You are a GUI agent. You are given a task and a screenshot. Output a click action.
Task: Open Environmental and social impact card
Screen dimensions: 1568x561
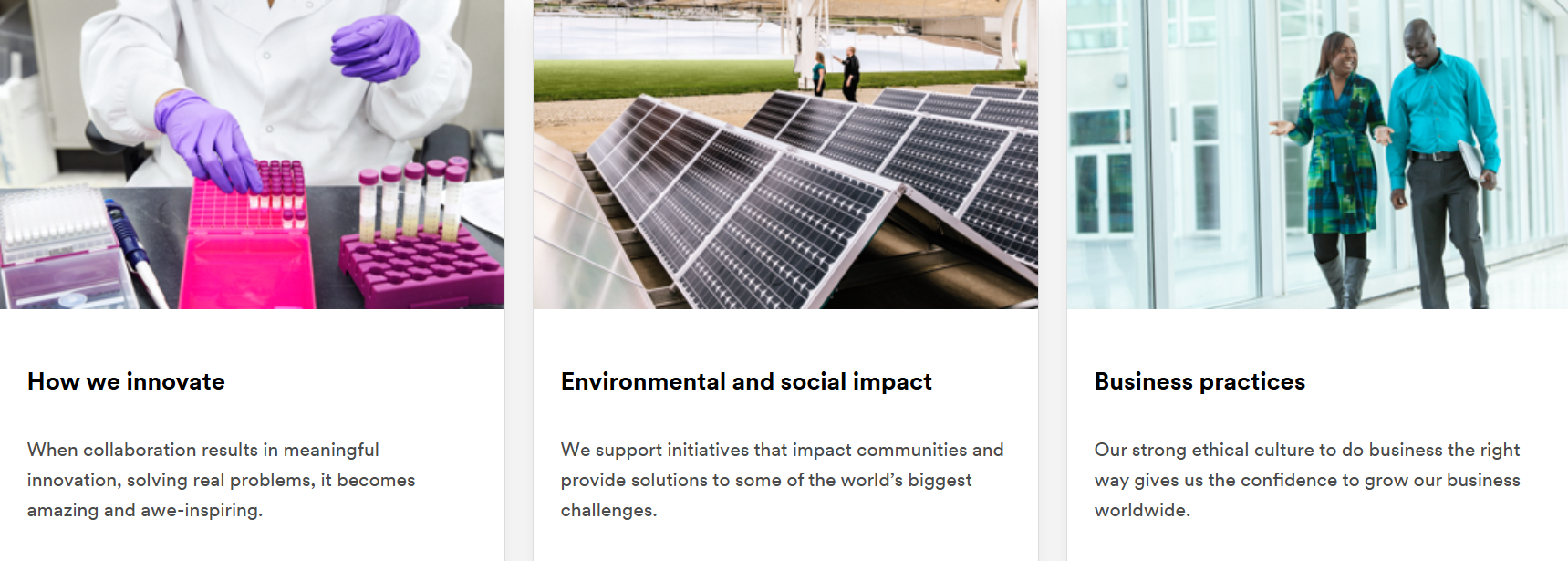click(x=746, y=381)
